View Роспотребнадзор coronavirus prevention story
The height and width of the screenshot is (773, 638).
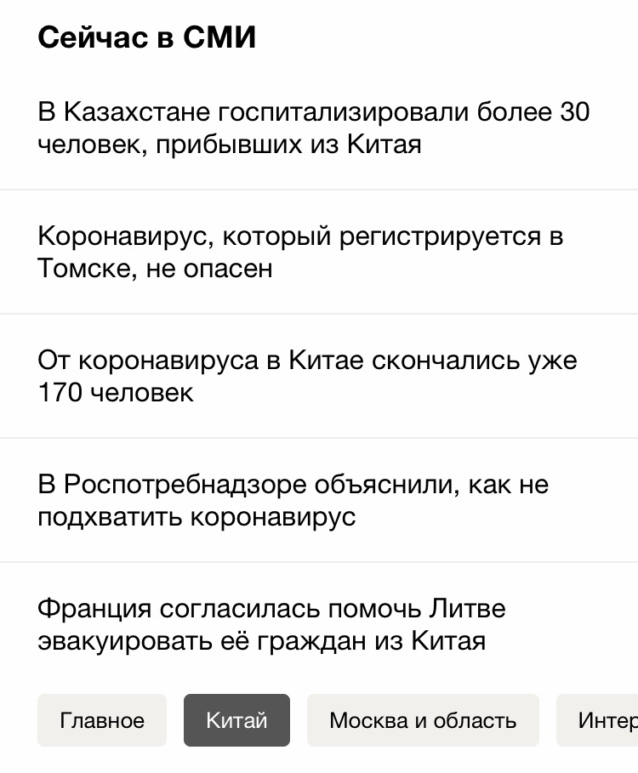[293, 501]
